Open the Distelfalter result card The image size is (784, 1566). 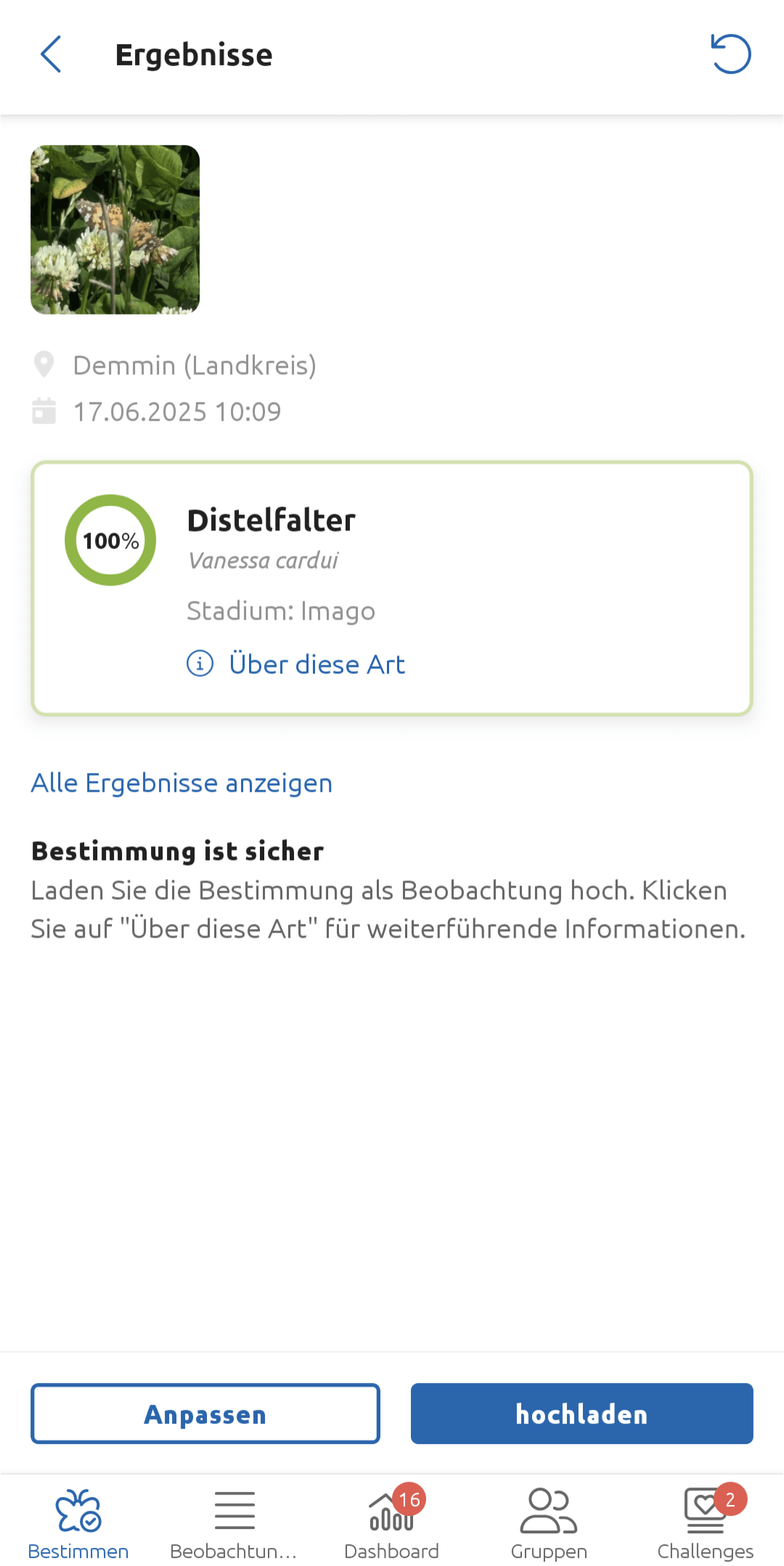(392, 588)
